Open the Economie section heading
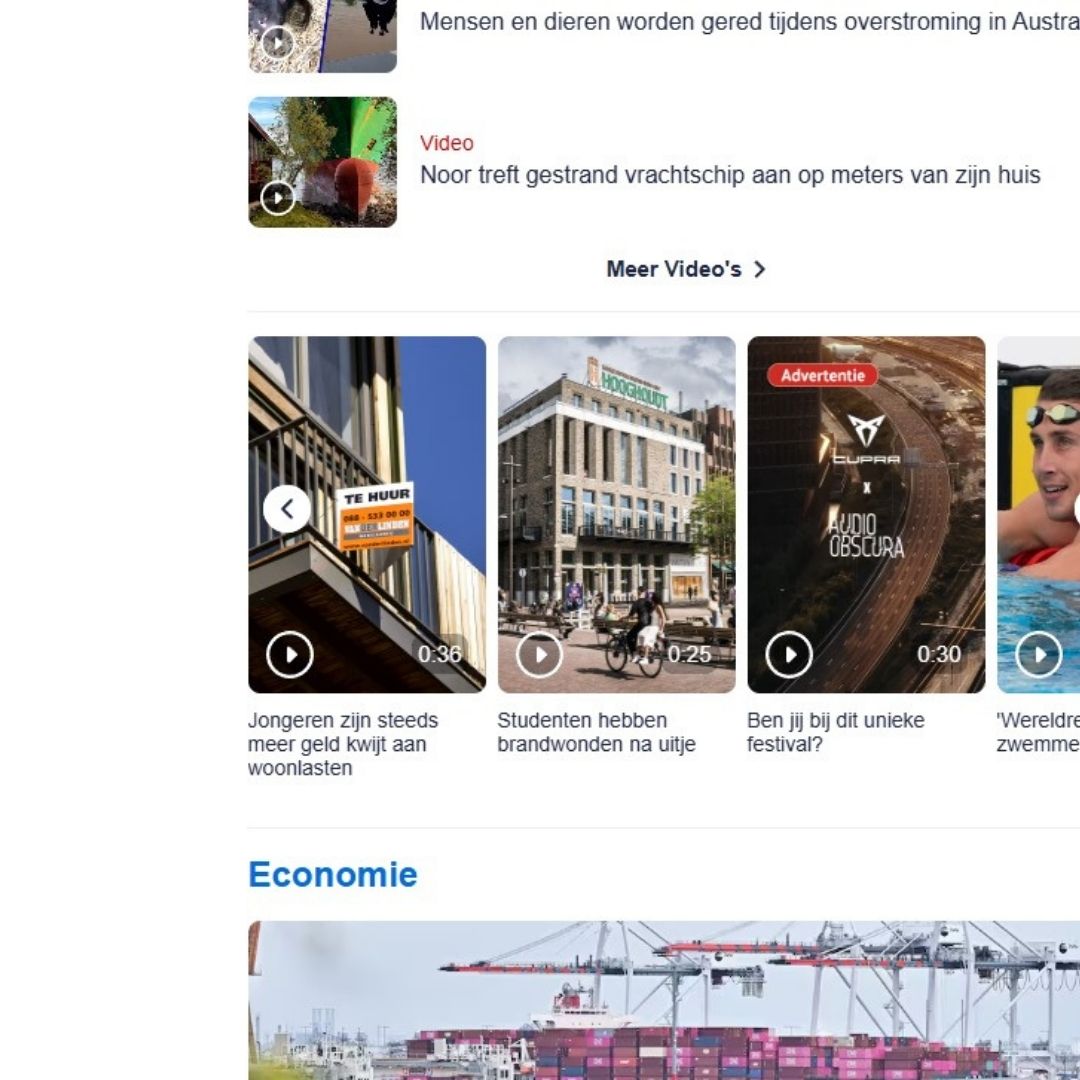The height and width of the screenshot is (1080, 1080). [x=332, y=874]
